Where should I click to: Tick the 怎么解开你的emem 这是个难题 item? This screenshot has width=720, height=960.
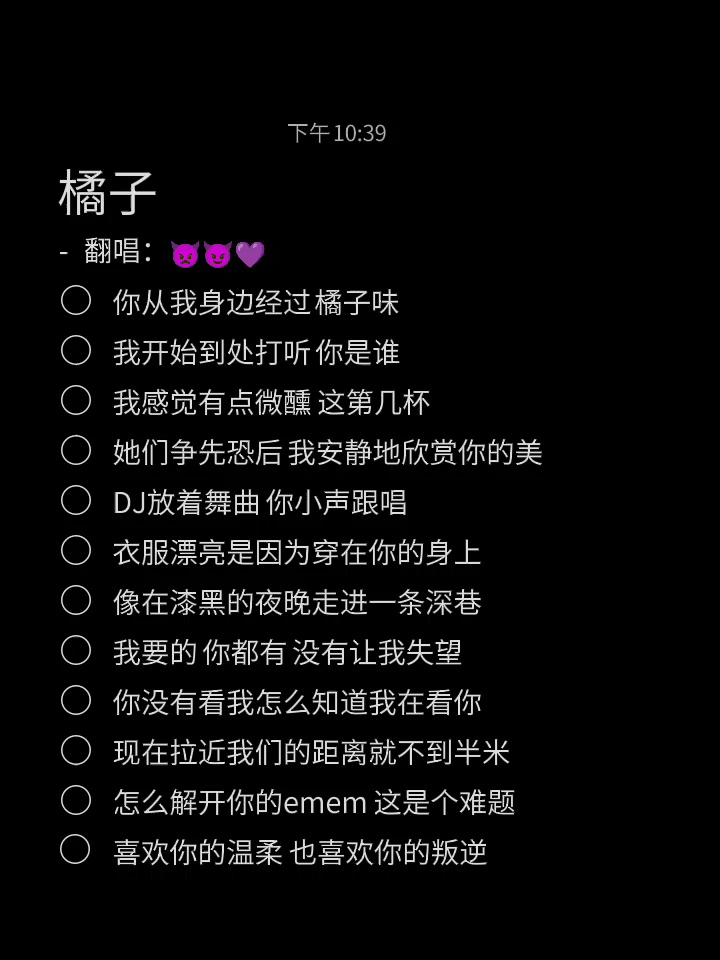pyautogui.click(x=76, y=801)
